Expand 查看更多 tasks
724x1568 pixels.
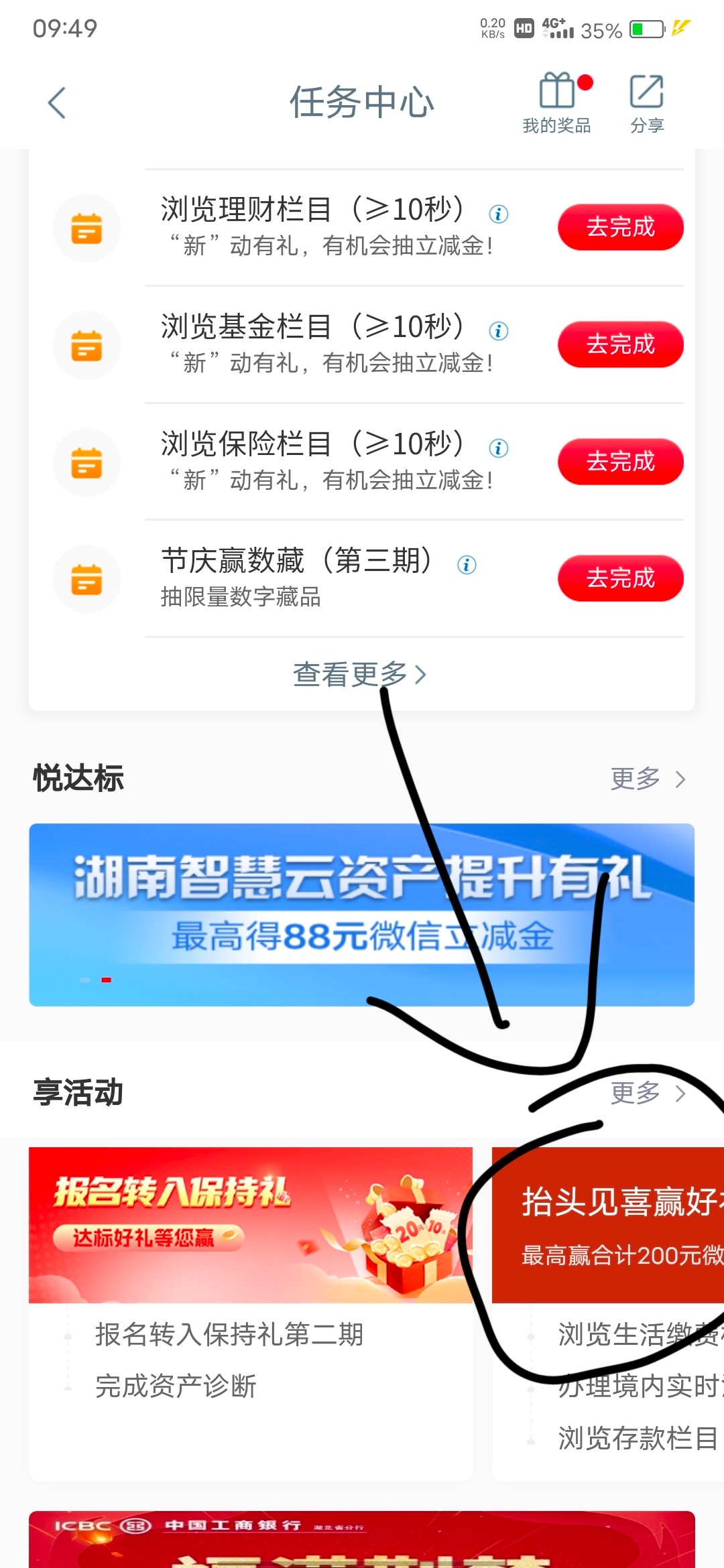(360, 674)
